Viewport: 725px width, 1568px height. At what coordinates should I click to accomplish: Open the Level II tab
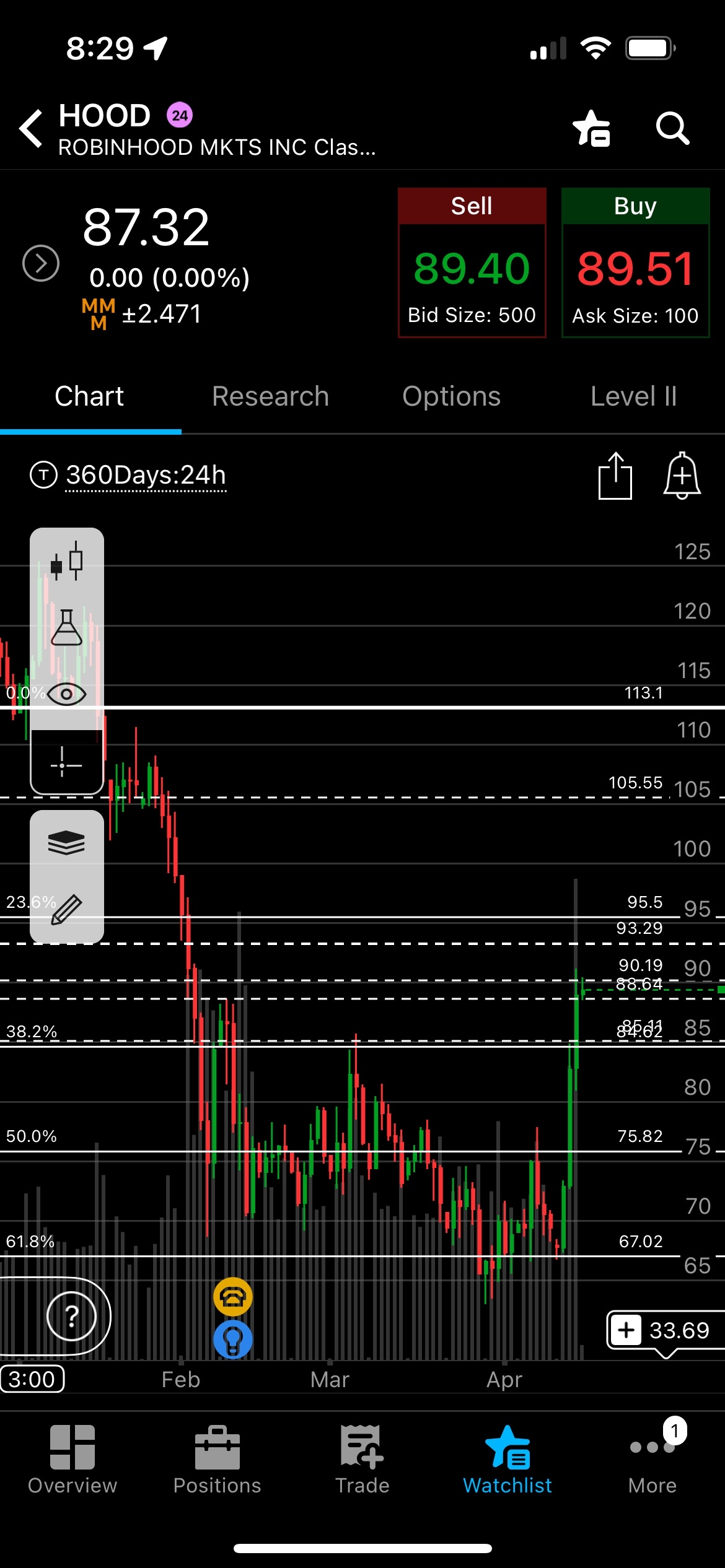click(633, 396)
